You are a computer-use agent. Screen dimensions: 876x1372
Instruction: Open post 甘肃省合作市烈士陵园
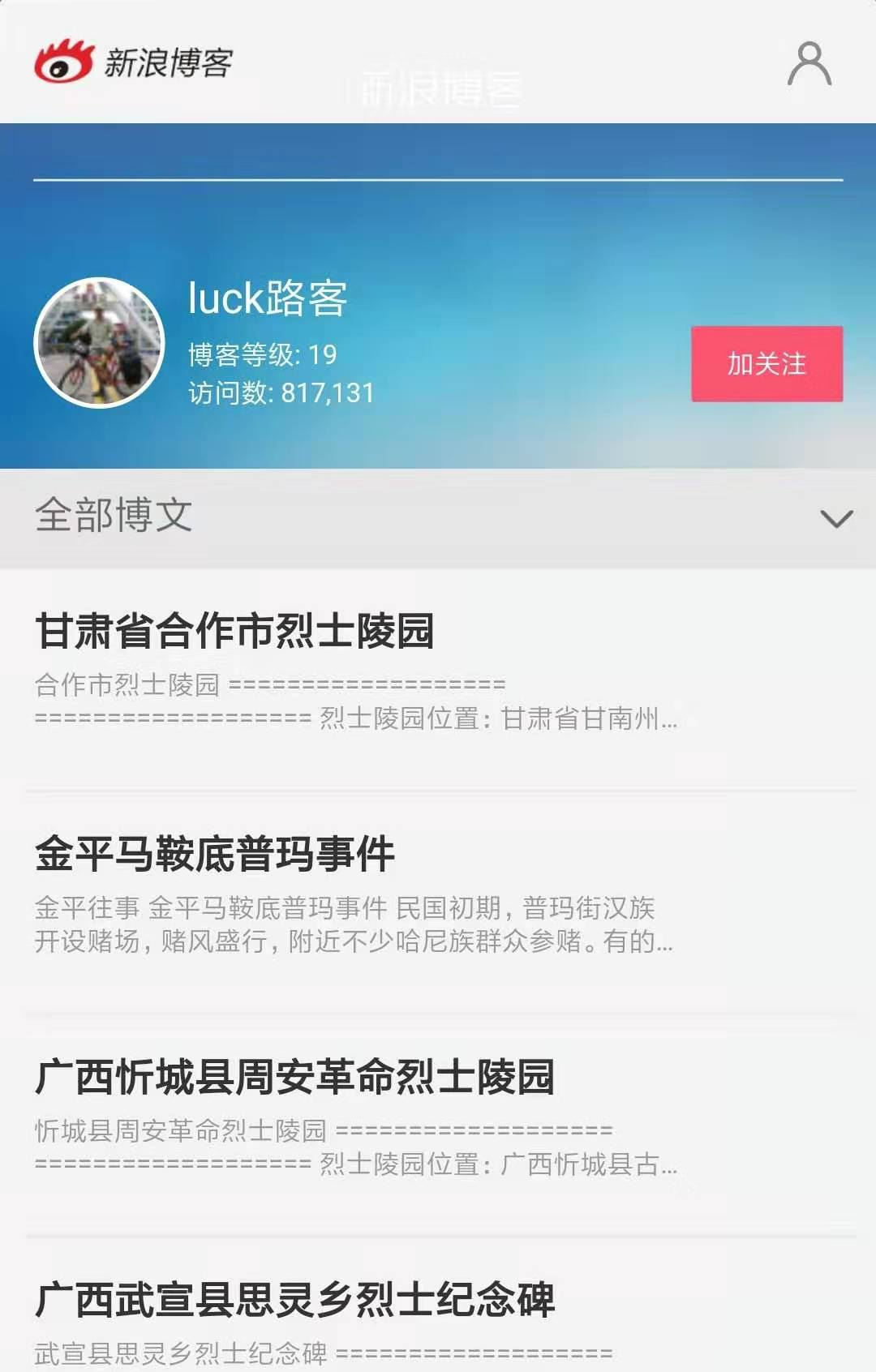pos(234,631)
